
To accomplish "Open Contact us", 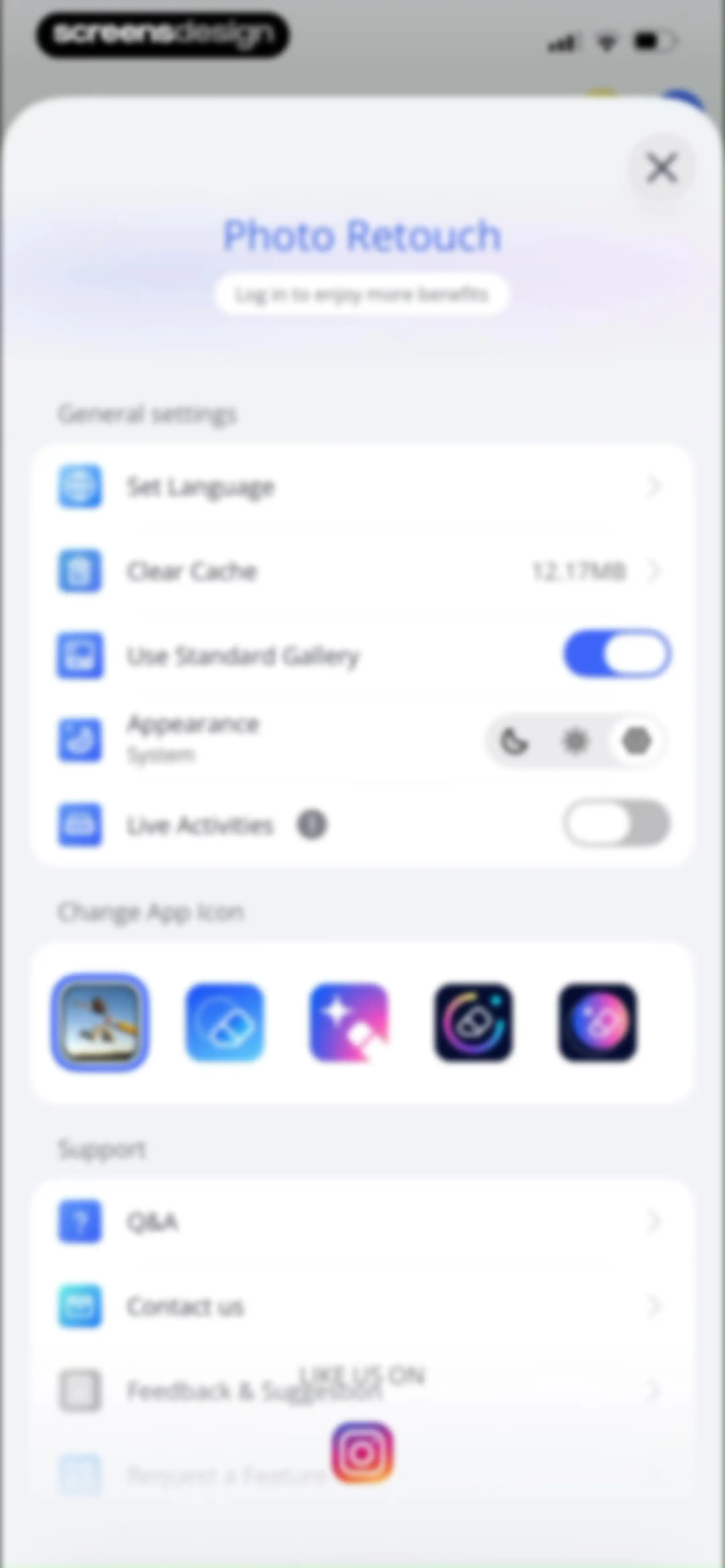I will coord(362,1306).
